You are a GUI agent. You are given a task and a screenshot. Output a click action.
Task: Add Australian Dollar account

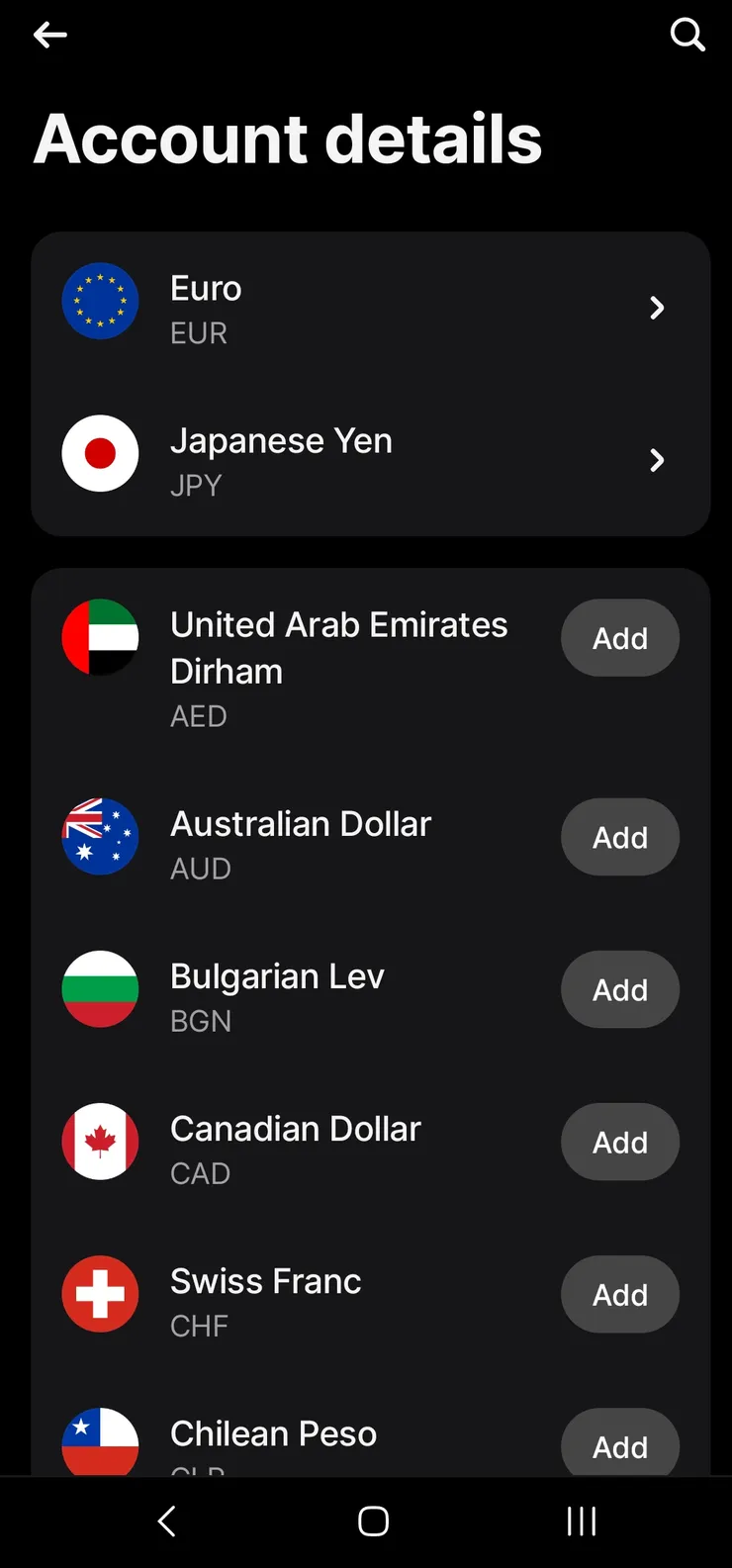[x=619, y=837]
